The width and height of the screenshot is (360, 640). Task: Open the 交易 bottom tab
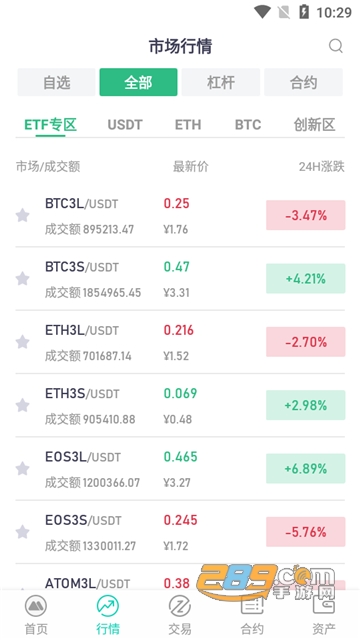point(180,616)
